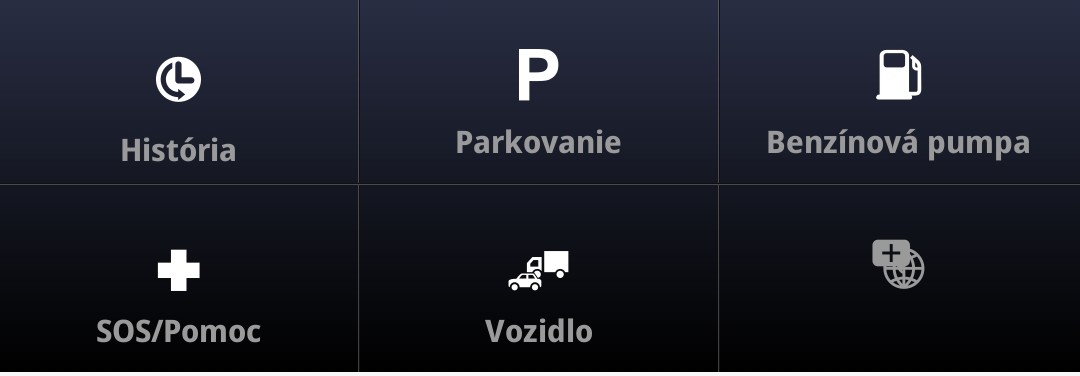Image resolution: width=1080 pixels, height=376 pixels.
Task: Find a Benzínová pumpa
Action: 899,92
